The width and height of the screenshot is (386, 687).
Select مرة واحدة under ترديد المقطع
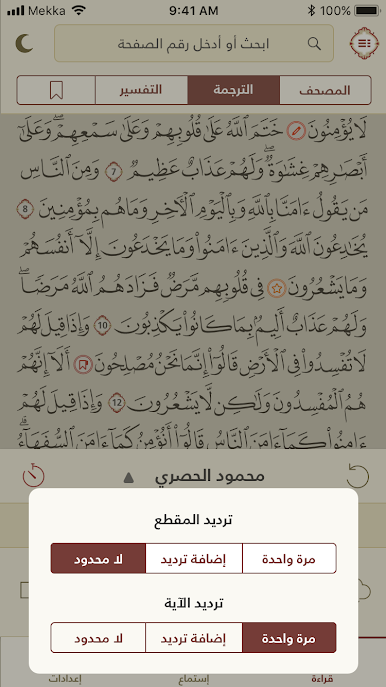[289, 559]
